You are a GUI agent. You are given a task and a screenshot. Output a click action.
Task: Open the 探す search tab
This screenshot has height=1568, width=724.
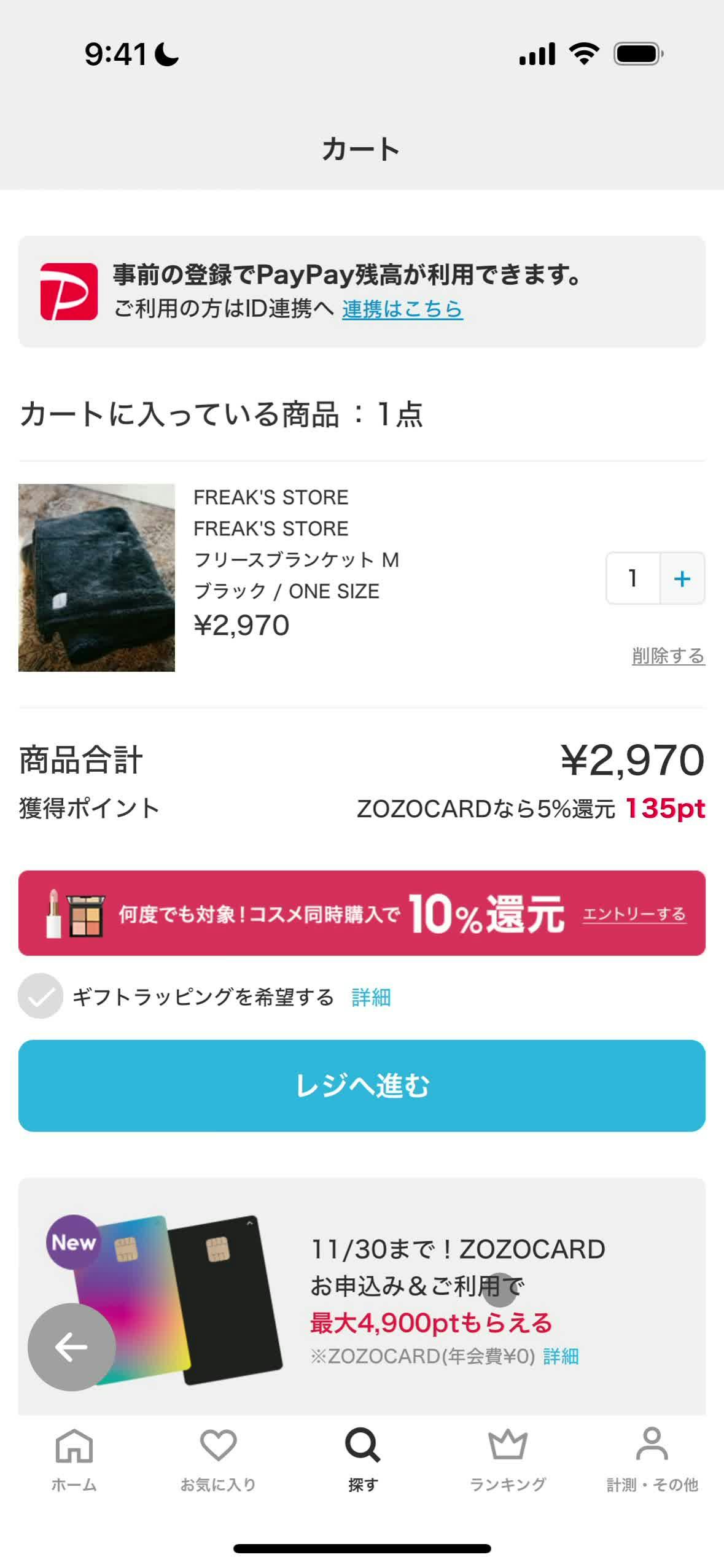[x=362, y=1459]
